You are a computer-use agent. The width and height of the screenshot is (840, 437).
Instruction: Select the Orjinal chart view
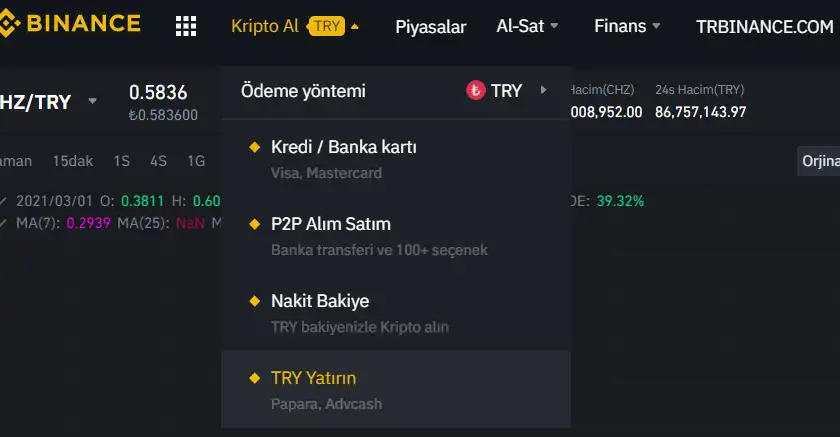pos(820,161)
